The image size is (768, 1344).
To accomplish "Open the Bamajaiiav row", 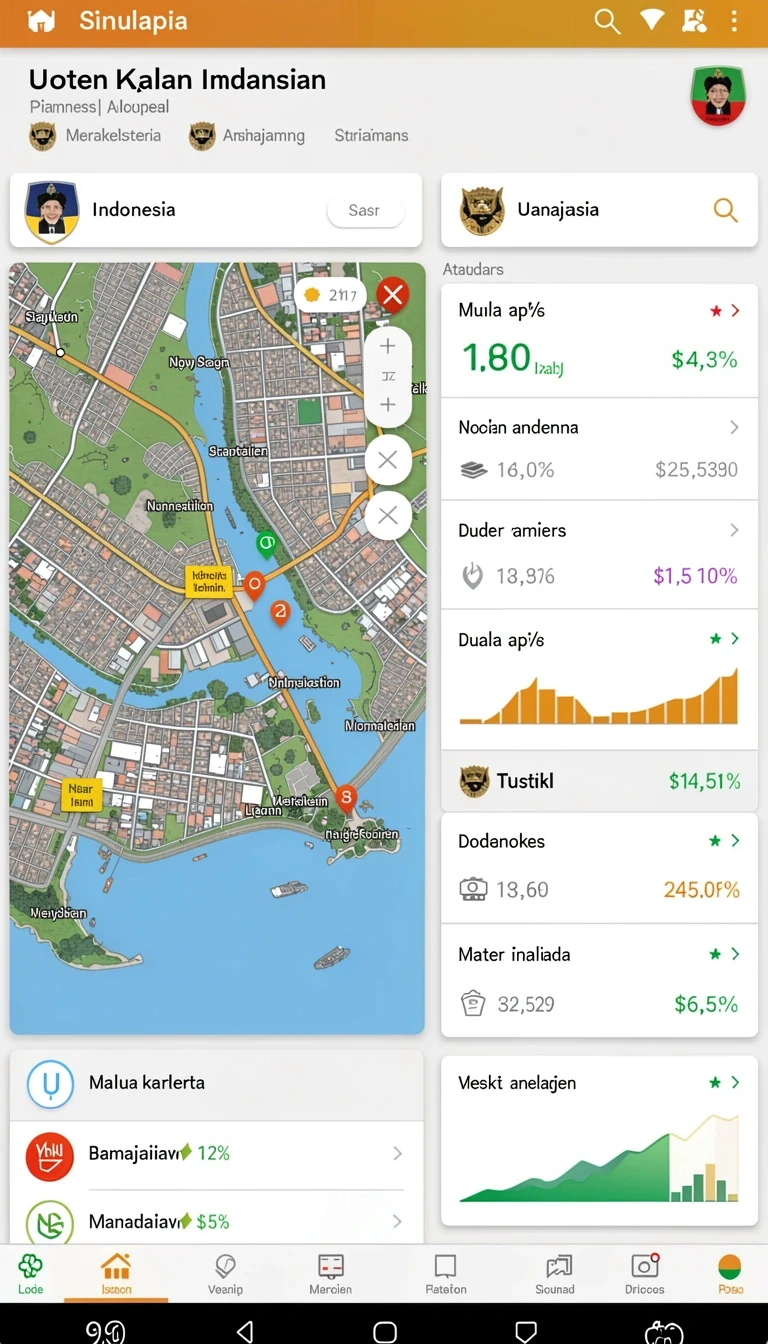I will (217, 1154).
